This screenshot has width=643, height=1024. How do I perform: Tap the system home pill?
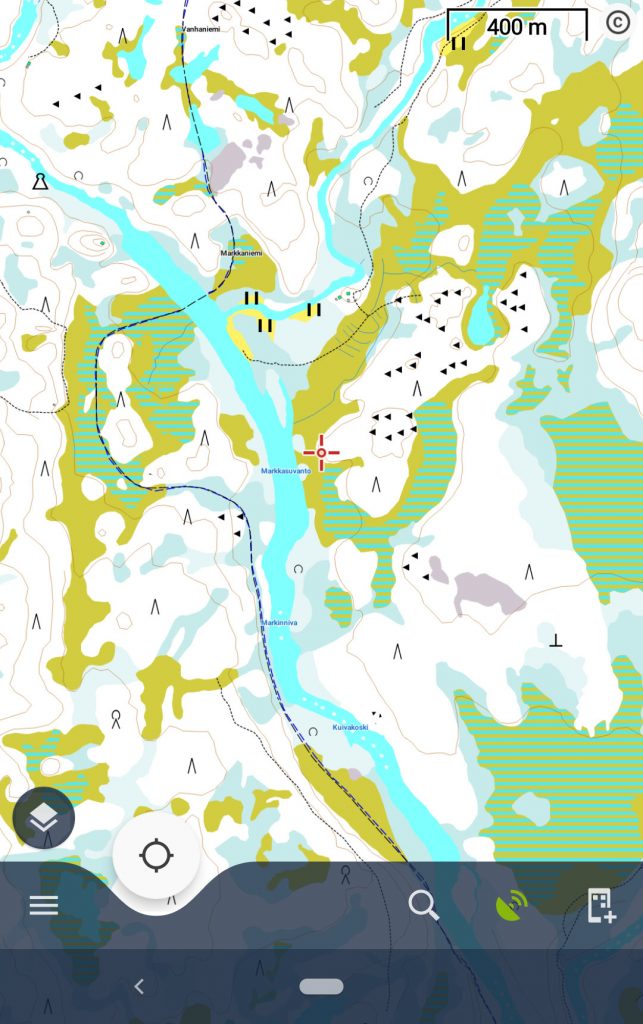pyautogui.click(x=321, y=987)
